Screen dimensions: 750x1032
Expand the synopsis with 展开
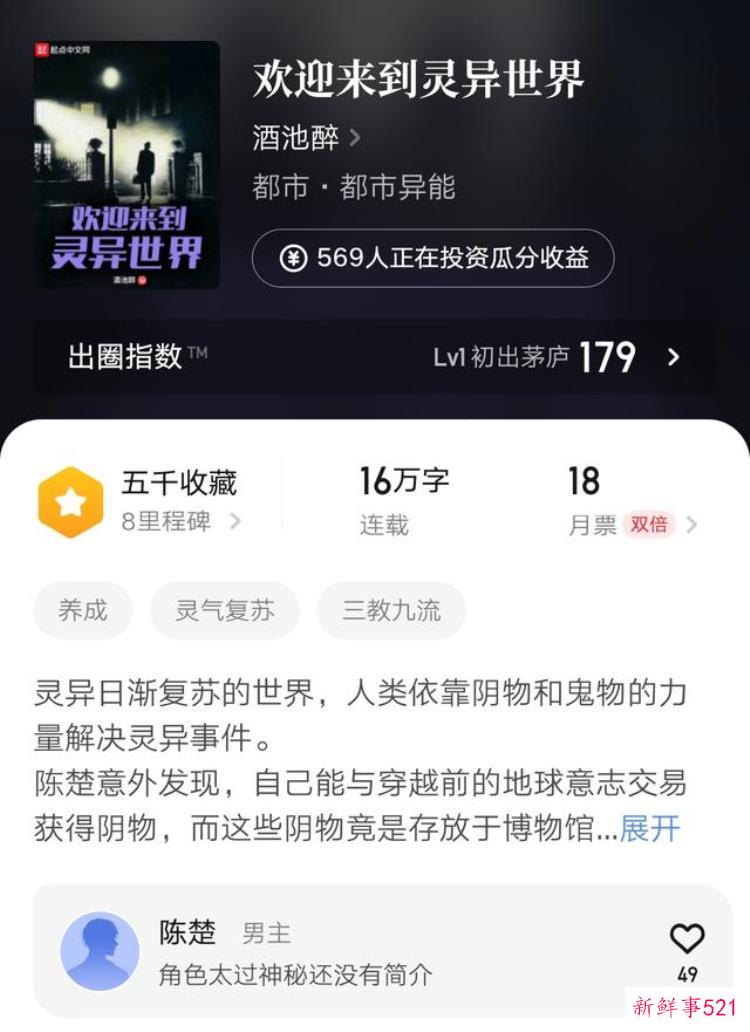click(650, 828)
